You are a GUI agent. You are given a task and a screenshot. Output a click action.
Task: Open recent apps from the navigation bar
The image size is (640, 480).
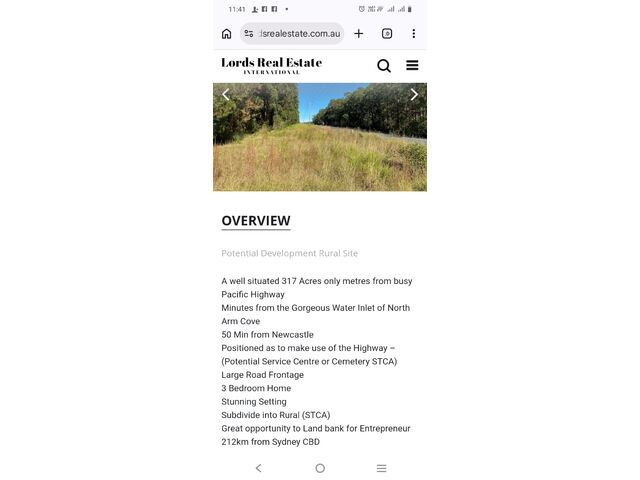click(x=381, y=468)
